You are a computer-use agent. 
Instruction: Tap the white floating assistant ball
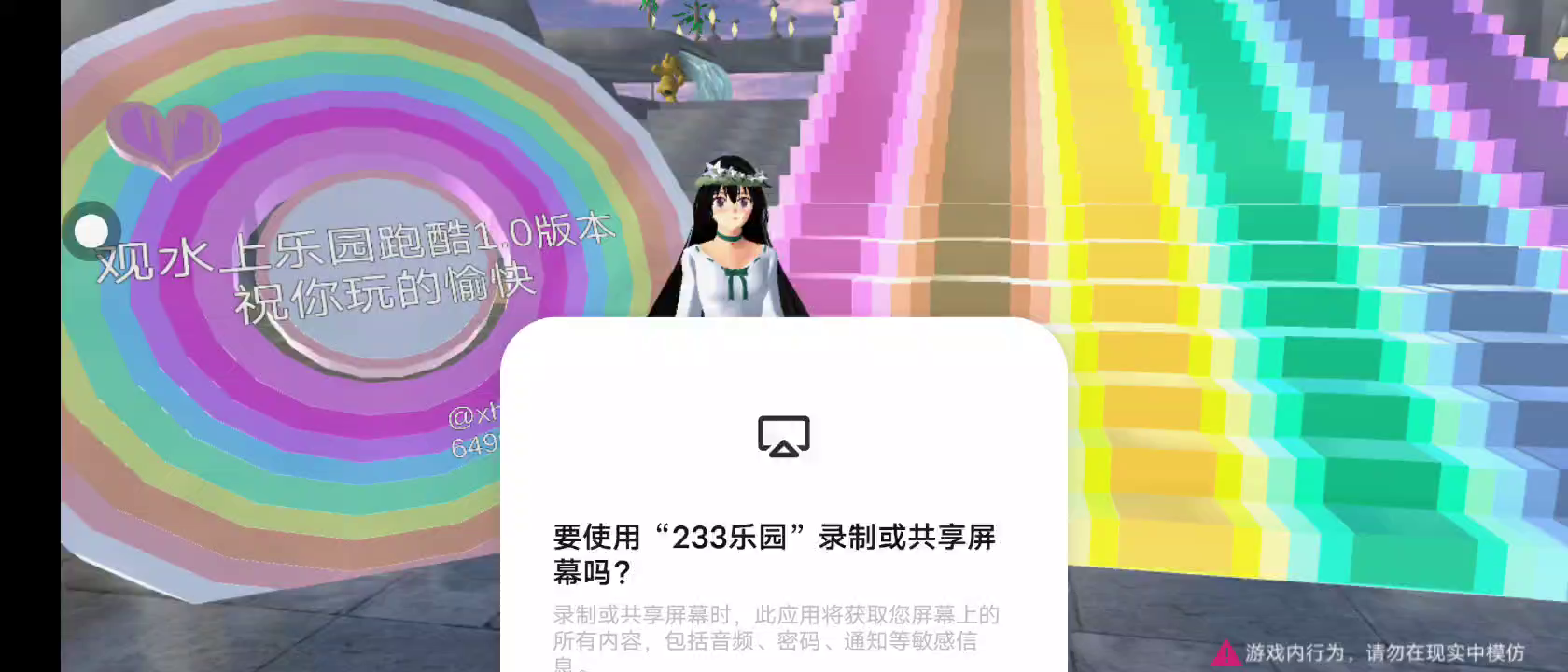pos(91,231)
